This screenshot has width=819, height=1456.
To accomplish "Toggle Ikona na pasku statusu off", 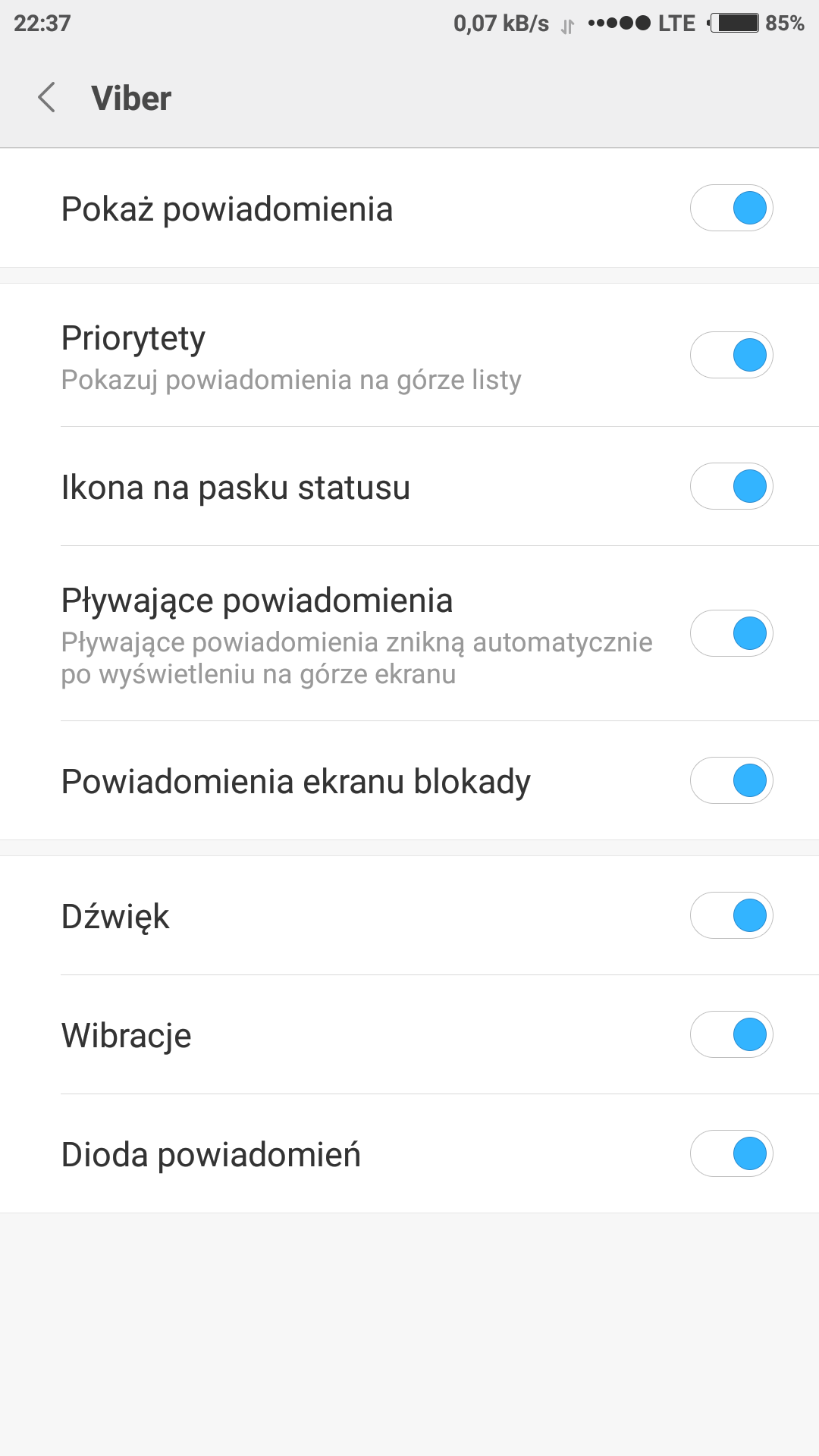I will [731, 486].
